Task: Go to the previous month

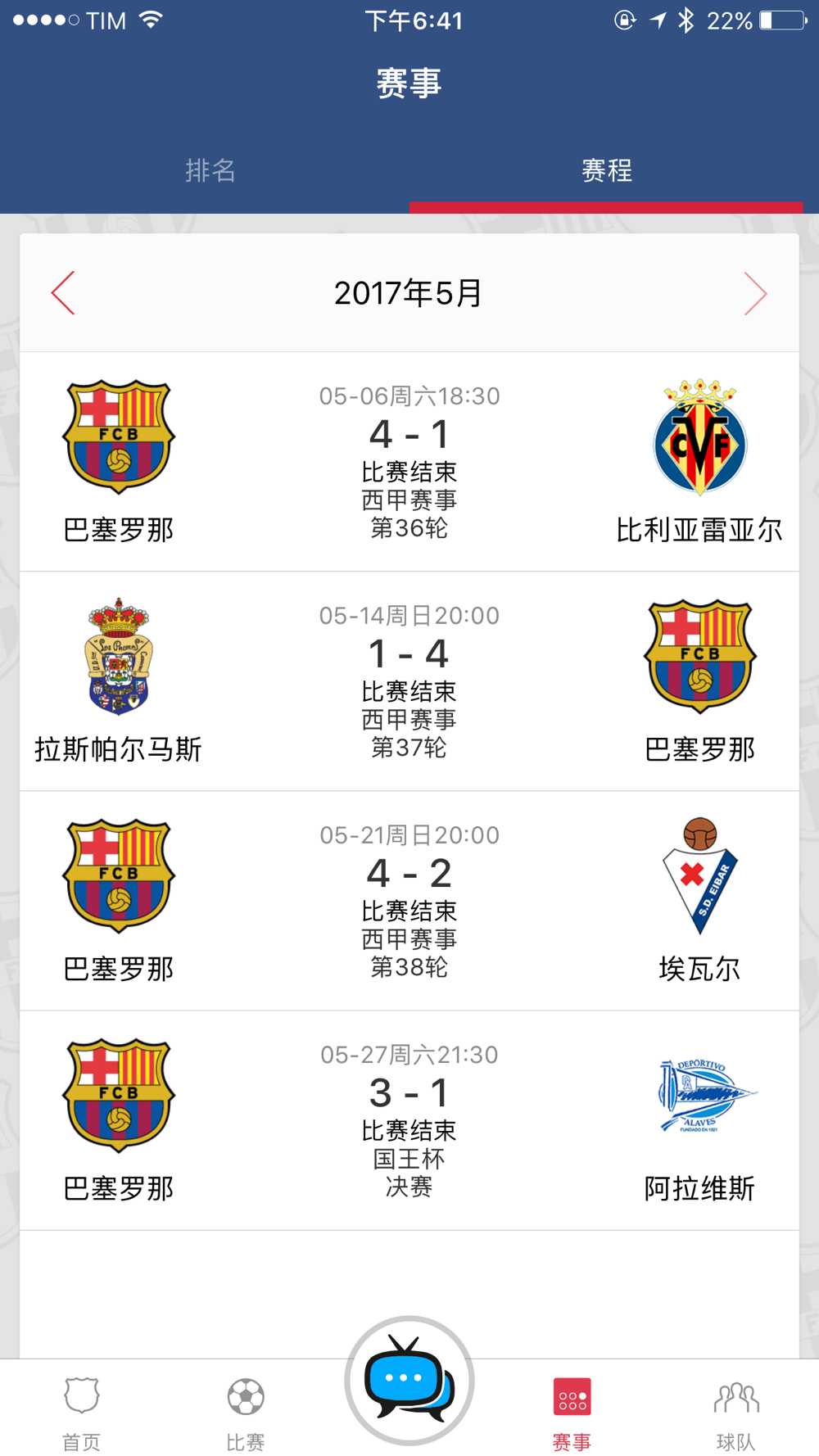Action: [63, 293]
